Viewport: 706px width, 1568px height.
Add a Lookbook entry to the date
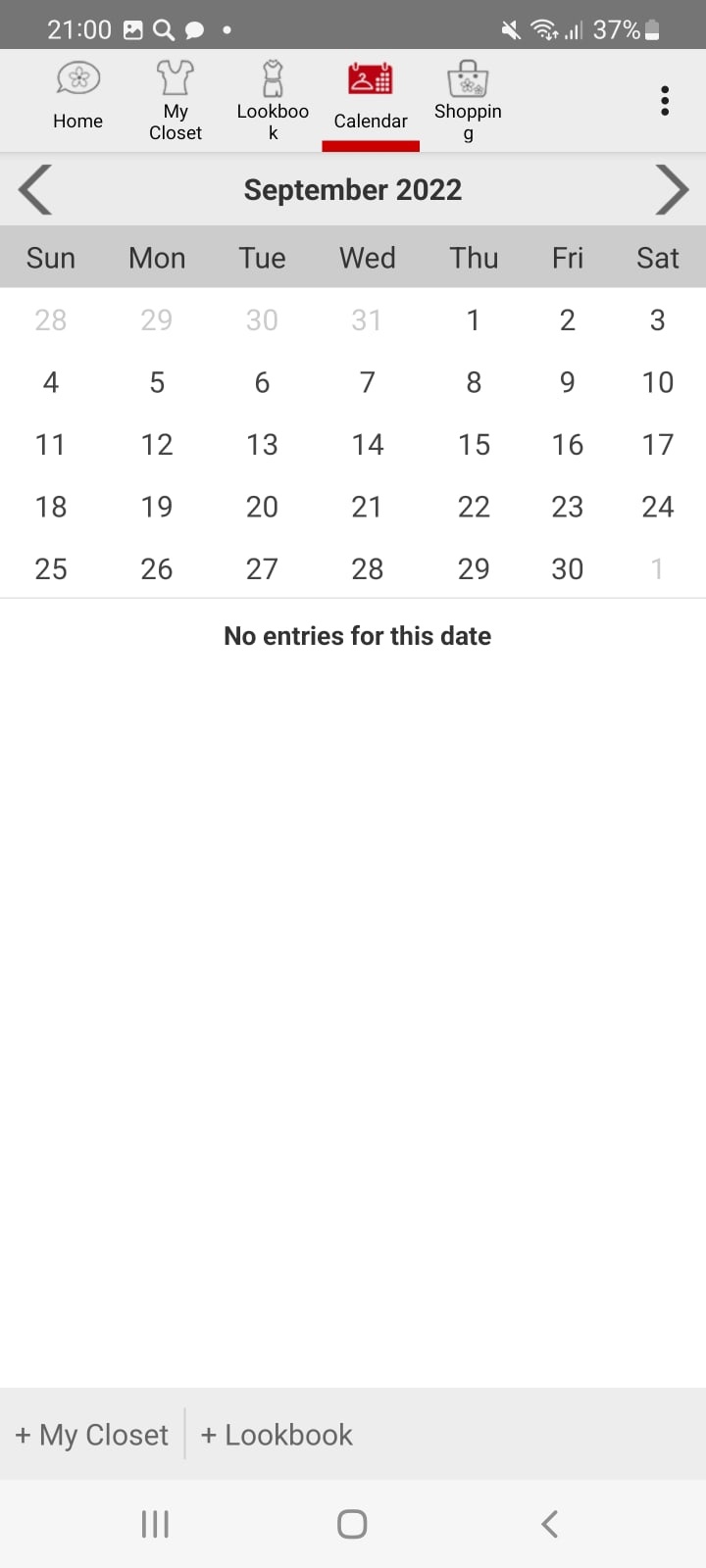tap(277, 1435)
